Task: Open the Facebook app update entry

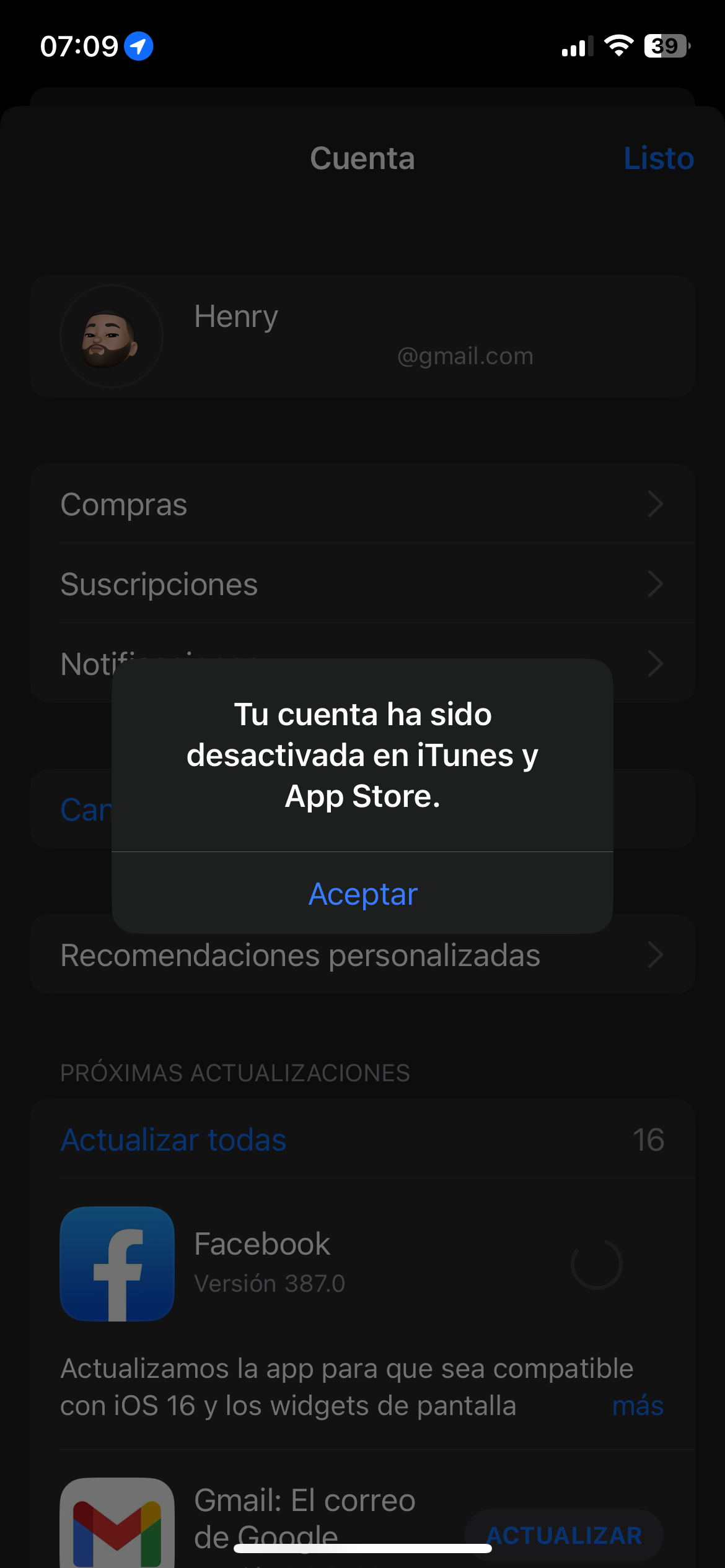Action: [x=362, y=1263]
